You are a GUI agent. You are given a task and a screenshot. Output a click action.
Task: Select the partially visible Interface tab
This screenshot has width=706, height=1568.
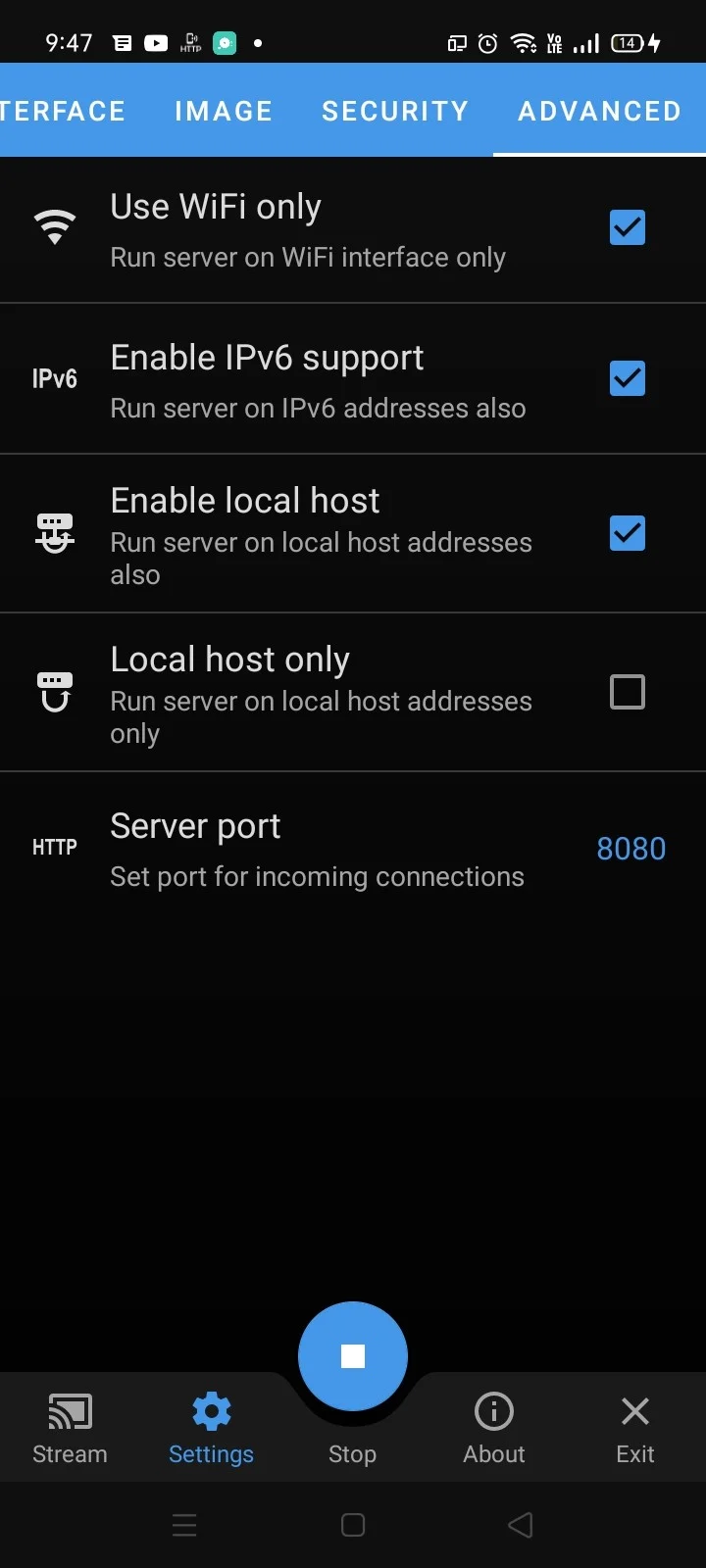(x=63, y=111)
